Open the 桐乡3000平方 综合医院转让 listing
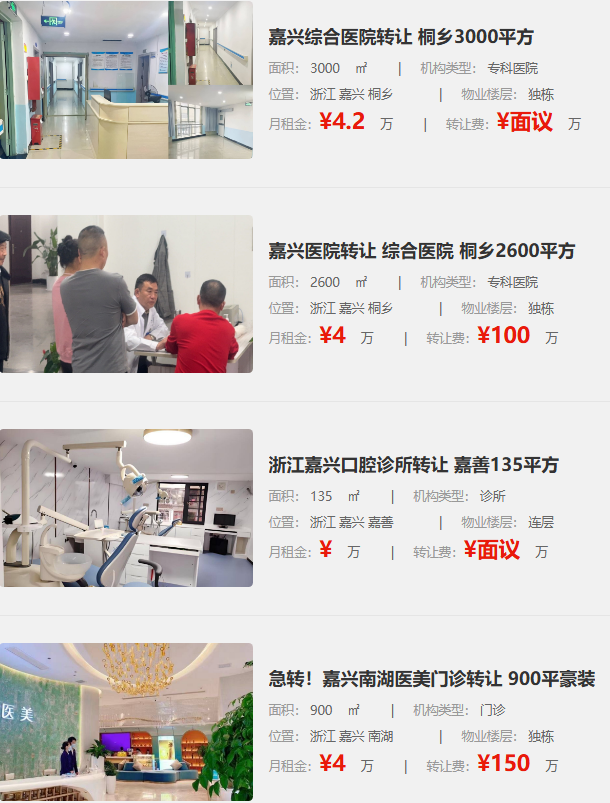This screenshot has height=803, width=610. tap(401, 38)
